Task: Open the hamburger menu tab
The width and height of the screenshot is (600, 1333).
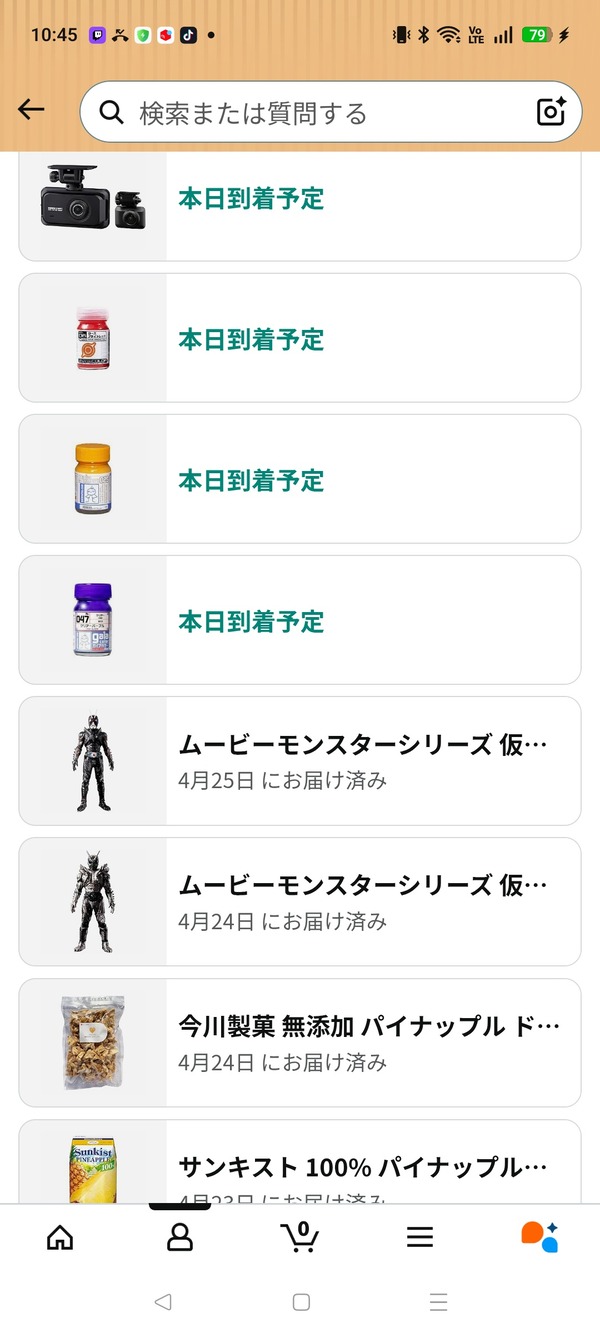Action: 420,1237
